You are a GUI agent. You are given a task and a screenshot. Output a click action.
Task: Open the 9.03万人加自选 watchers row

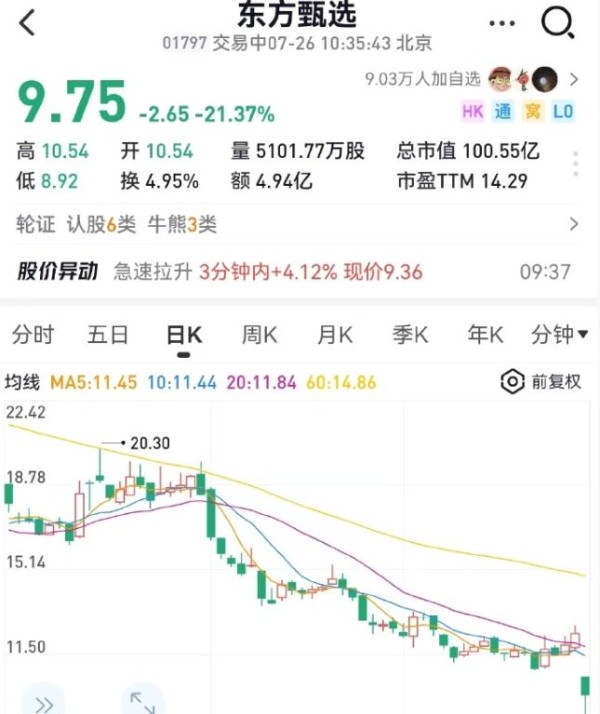pos(472,78)
